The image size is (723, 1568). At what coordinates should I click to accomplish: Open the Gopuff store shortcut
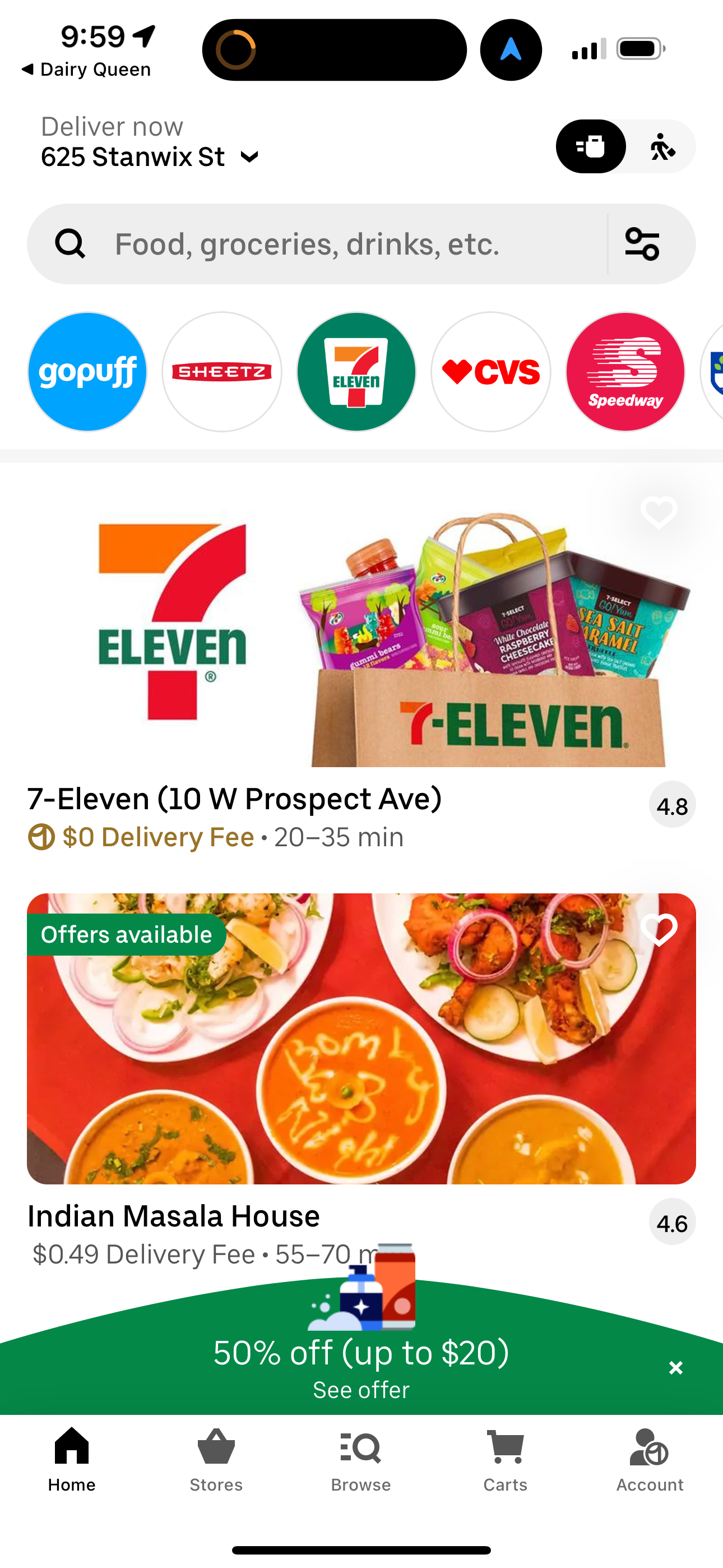click(87, 372)
